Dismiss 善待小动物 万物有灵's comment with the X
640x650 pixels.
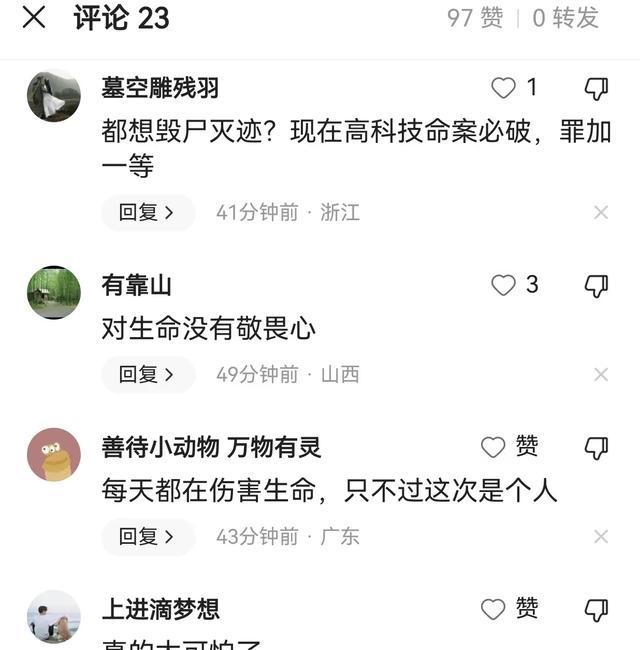[601, 536]
